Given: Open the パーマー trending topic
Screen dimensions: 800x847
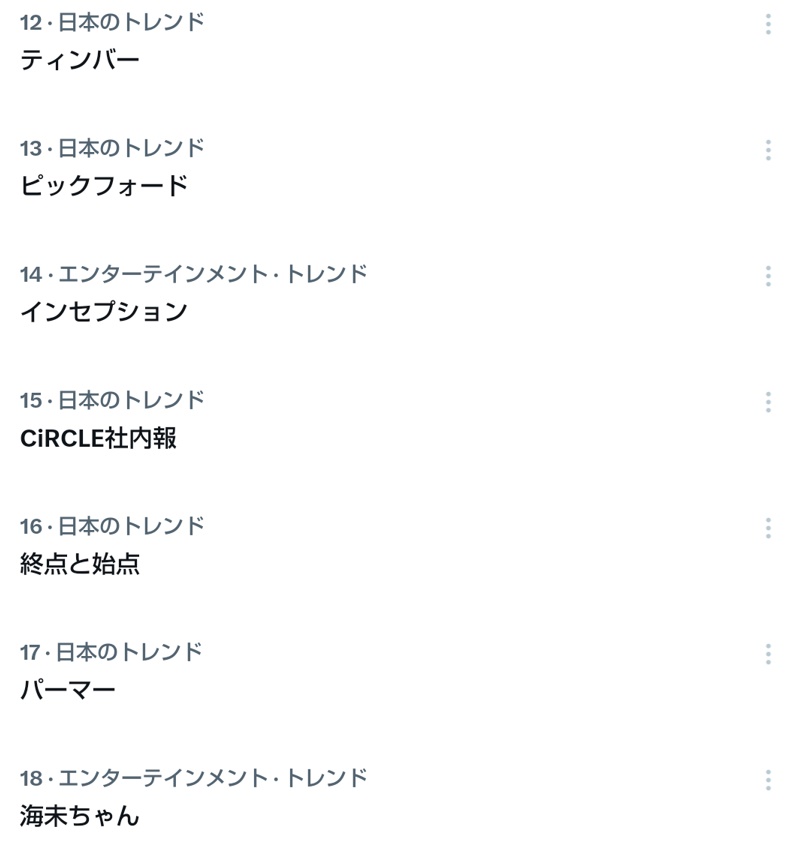Looking at the screenshot, I should 68,690.
